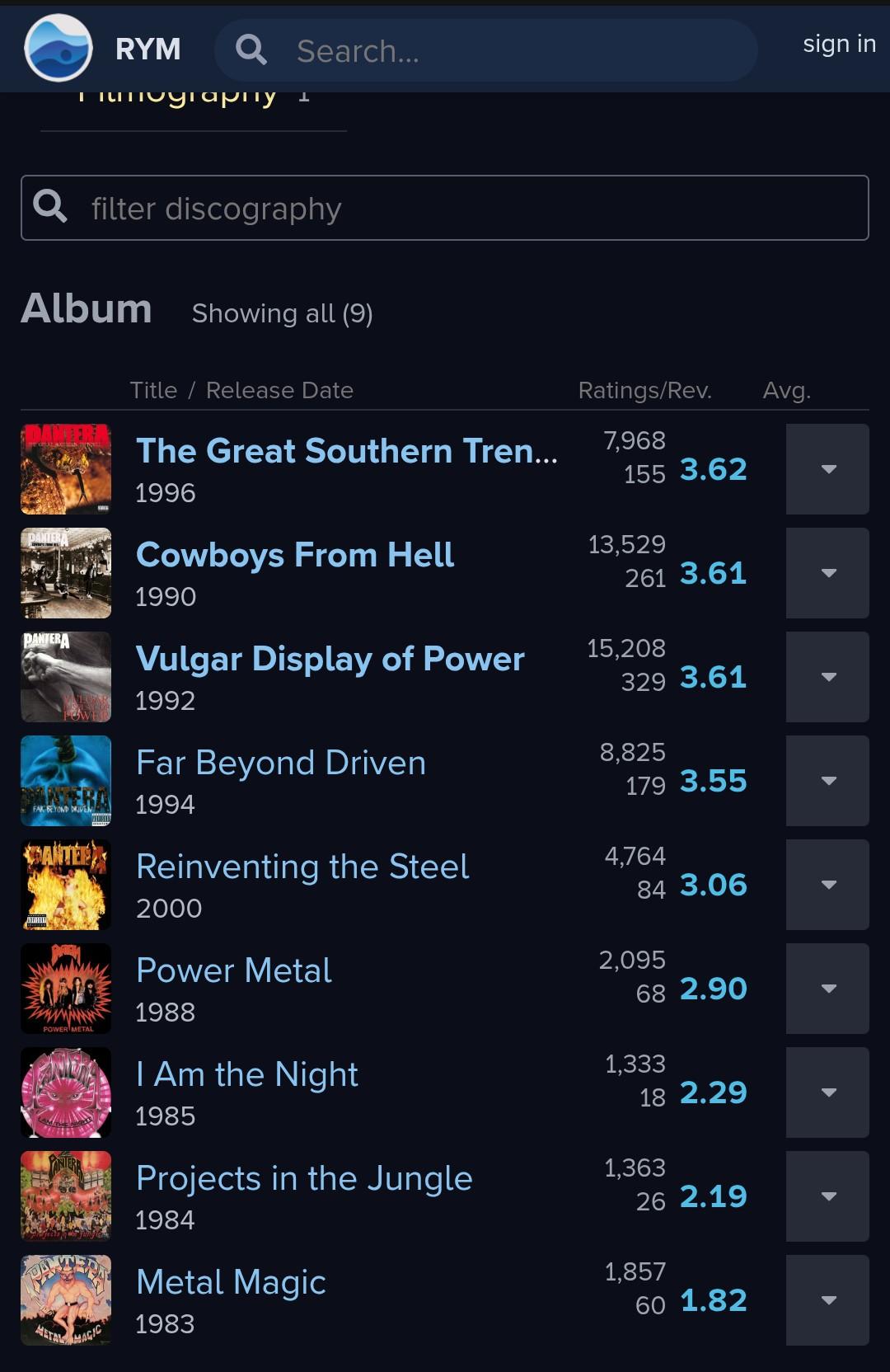
Task: Expand dropdown for Vulgar Display of Power
Action: pos(827,677)
